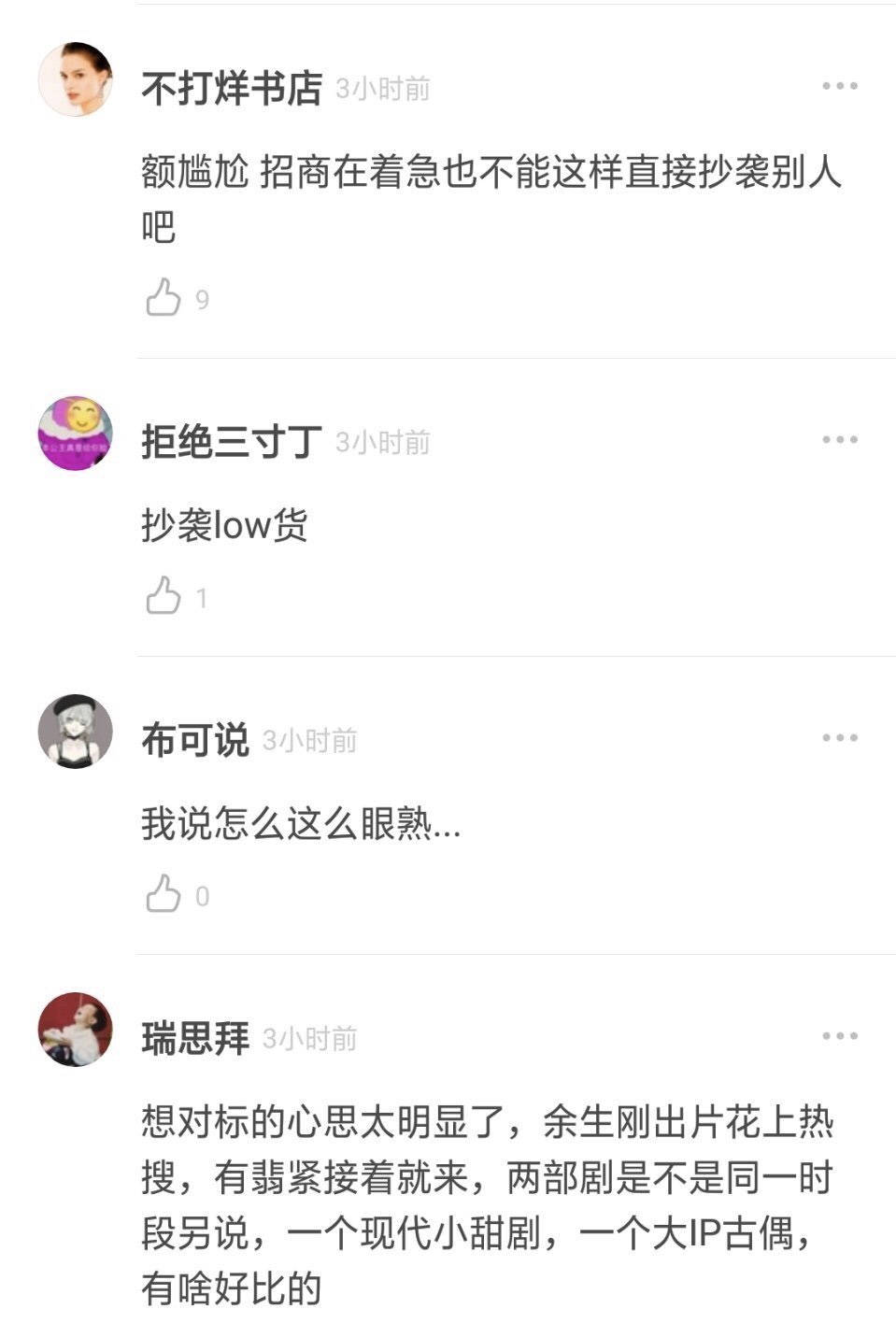896x1323 pixels.
Task: Open more options for 布可说's comment
Action: (x=839, y=738)
